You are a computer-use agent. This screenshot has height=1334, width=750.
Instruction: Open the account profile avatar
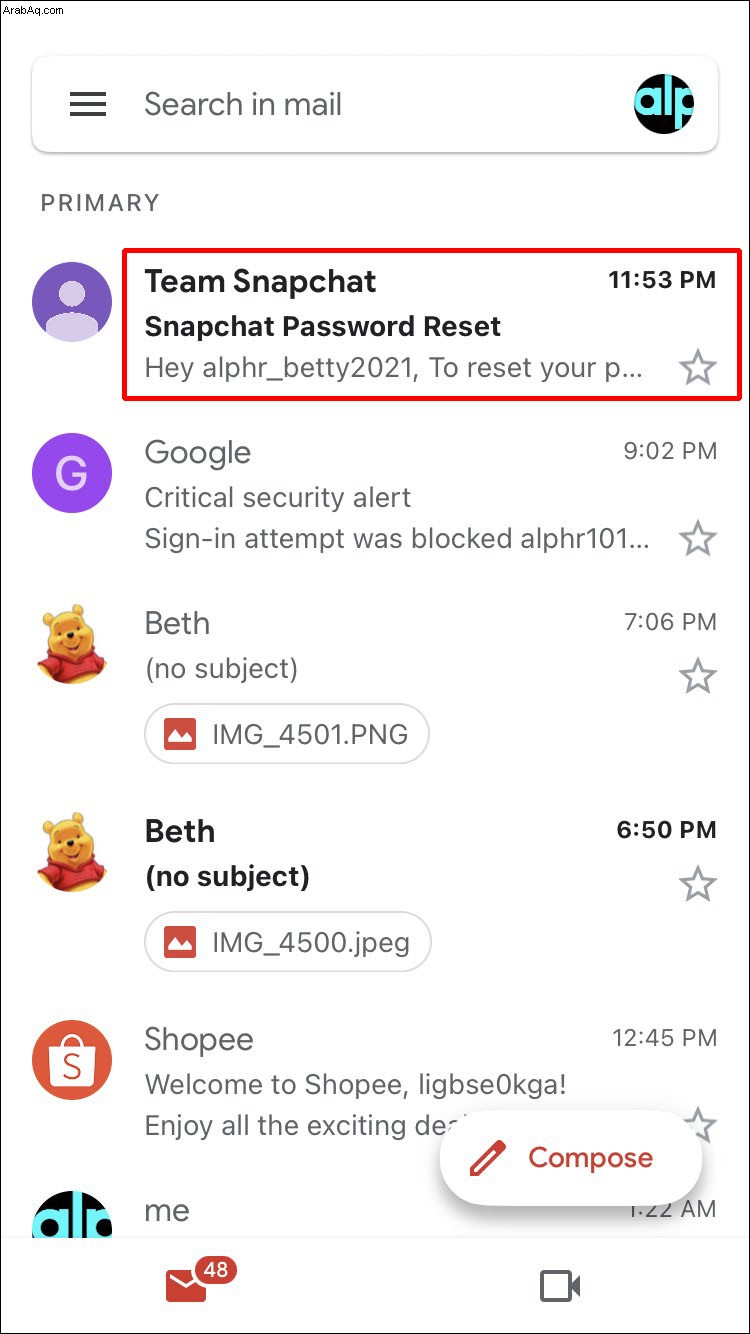click(664, 104)
